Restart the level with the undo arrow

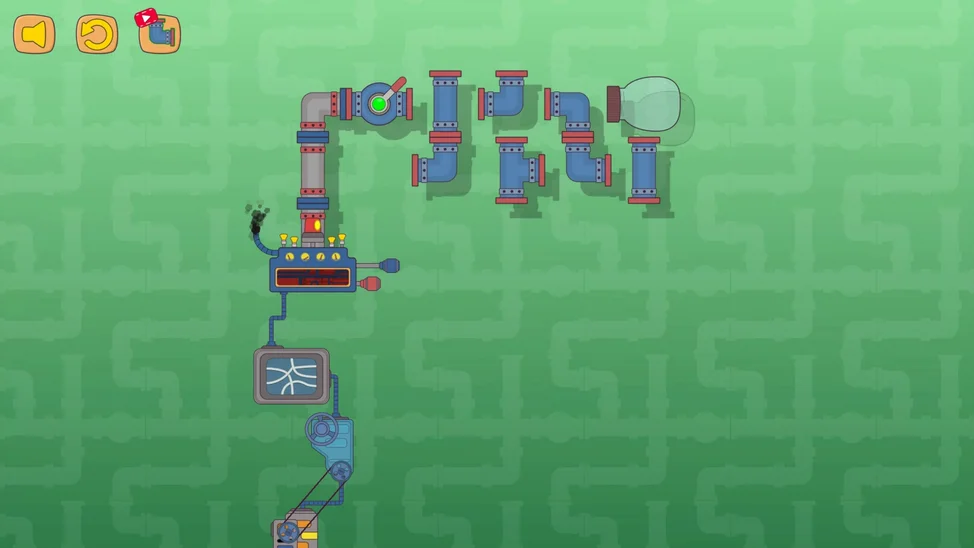tap(97, 35)
